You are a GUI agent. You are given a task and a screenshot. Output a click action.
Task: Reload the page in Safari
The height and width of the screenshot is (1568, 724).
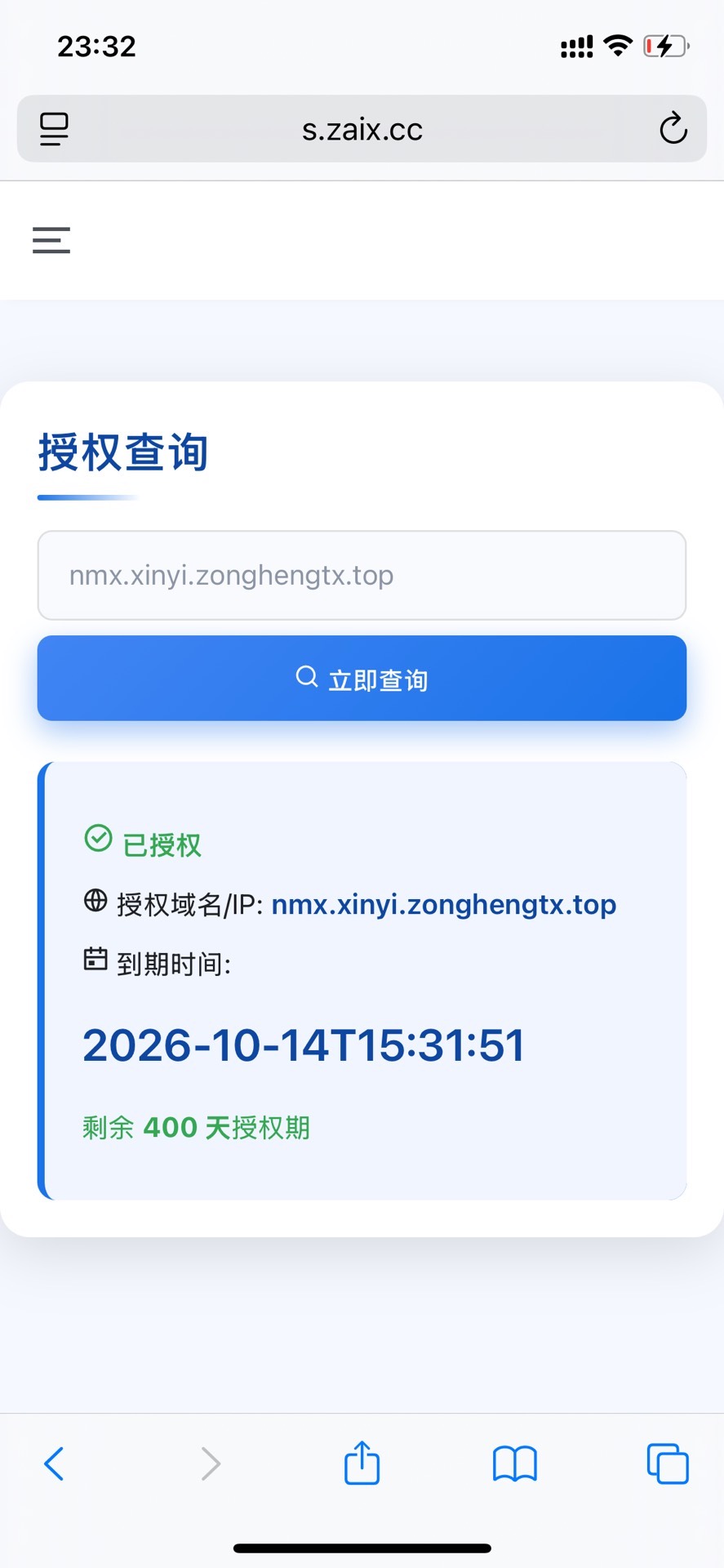coord(673,128)
